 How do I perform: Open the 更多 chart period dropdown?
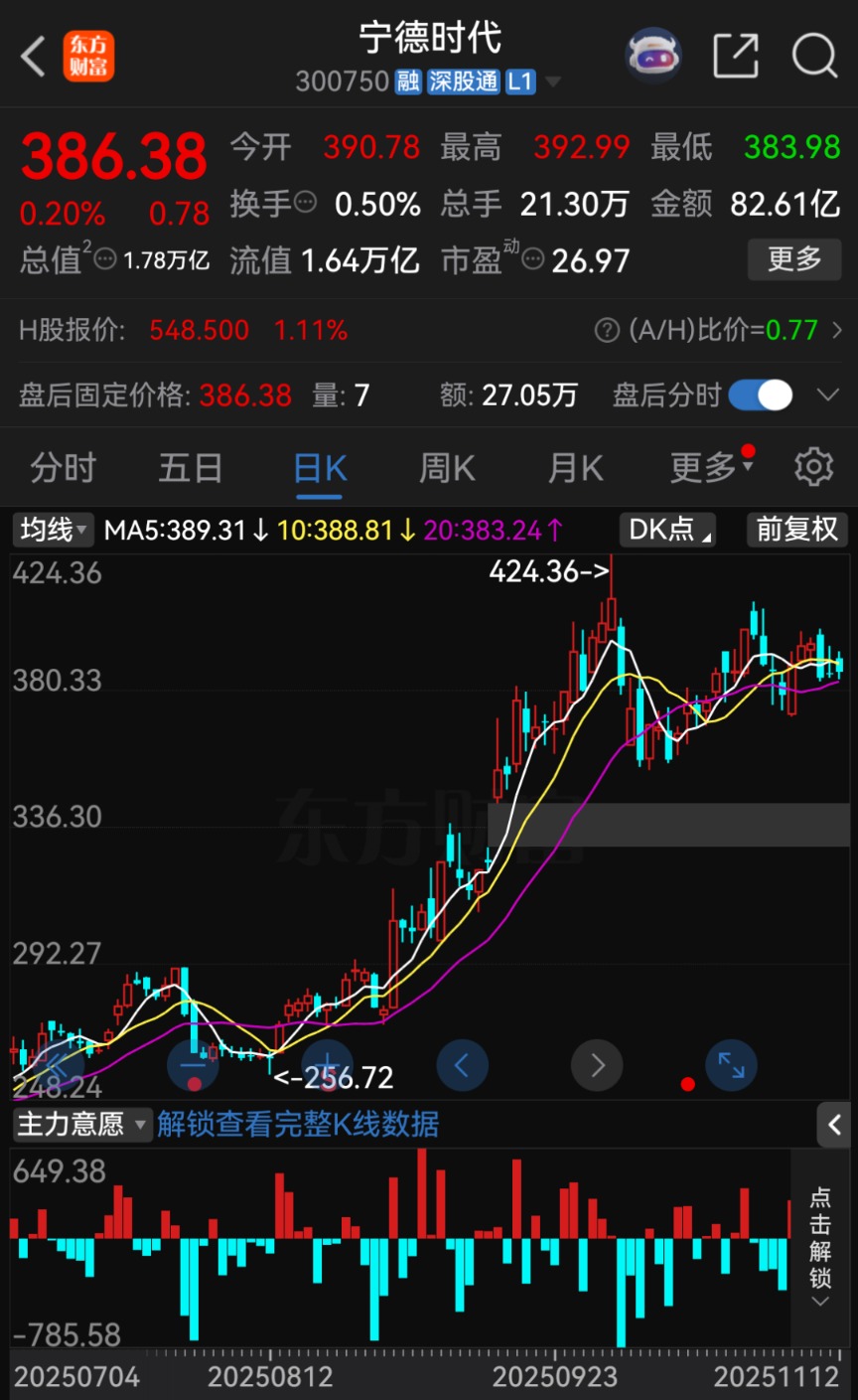click(x=711, y=467)
